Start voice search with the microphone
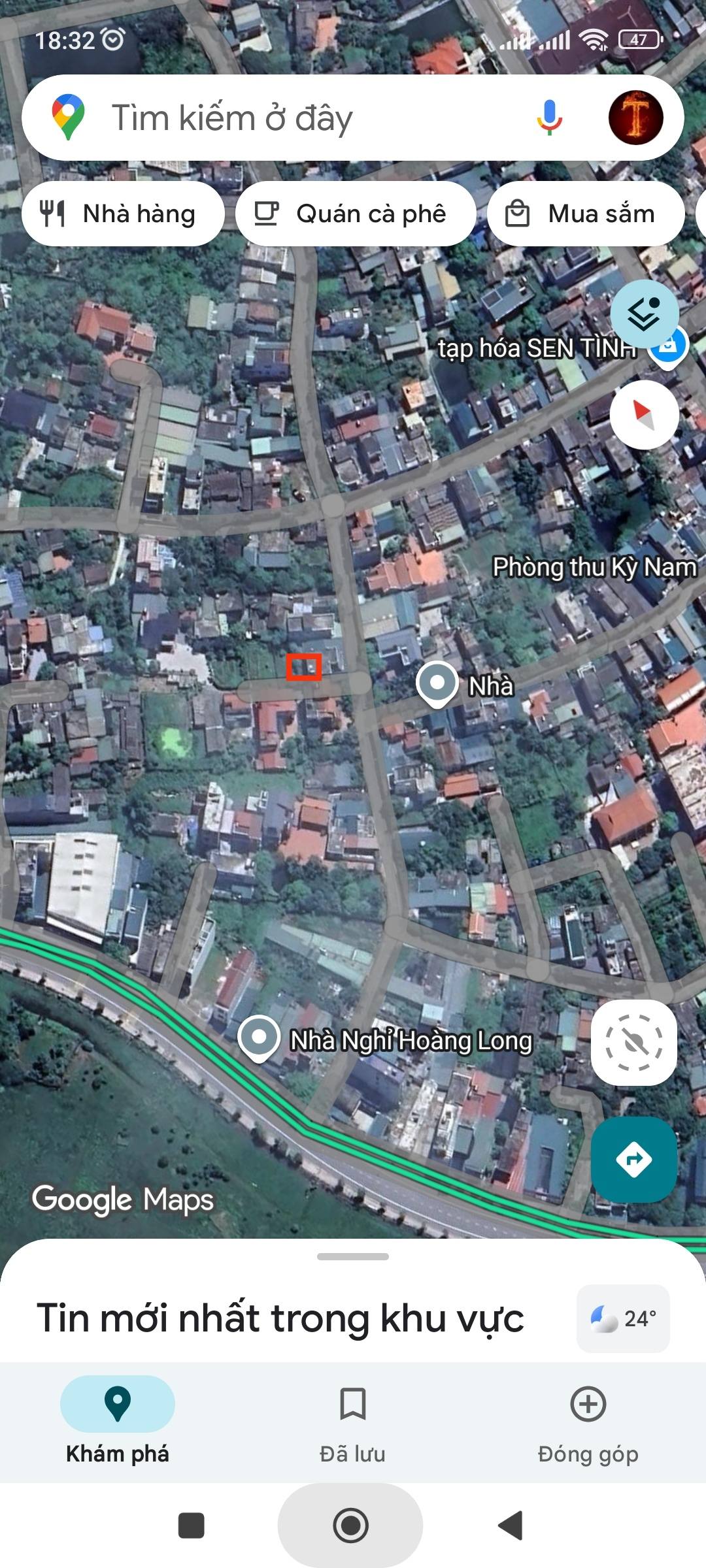 (x=549, y=118)
